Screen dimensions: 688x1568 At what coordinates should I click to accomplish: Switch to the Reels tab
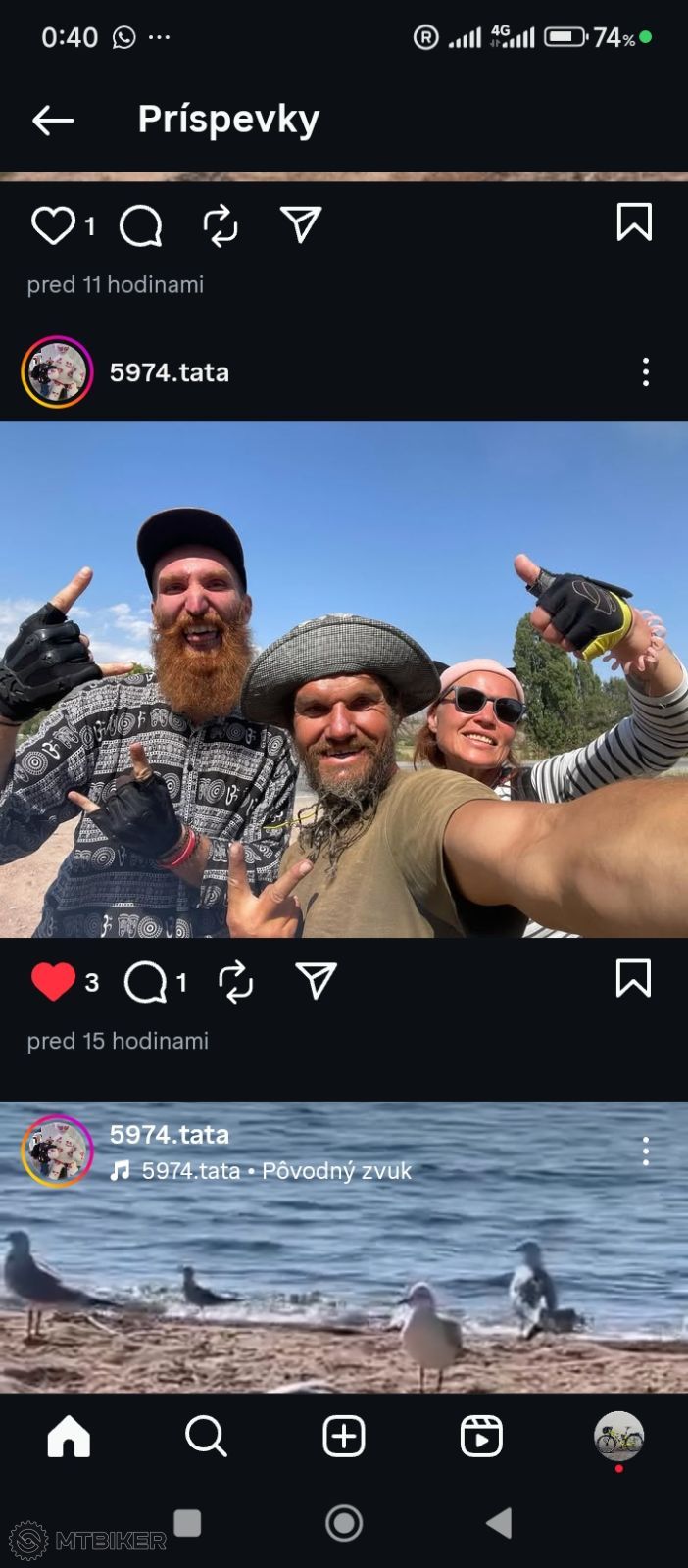point(481,1437)
